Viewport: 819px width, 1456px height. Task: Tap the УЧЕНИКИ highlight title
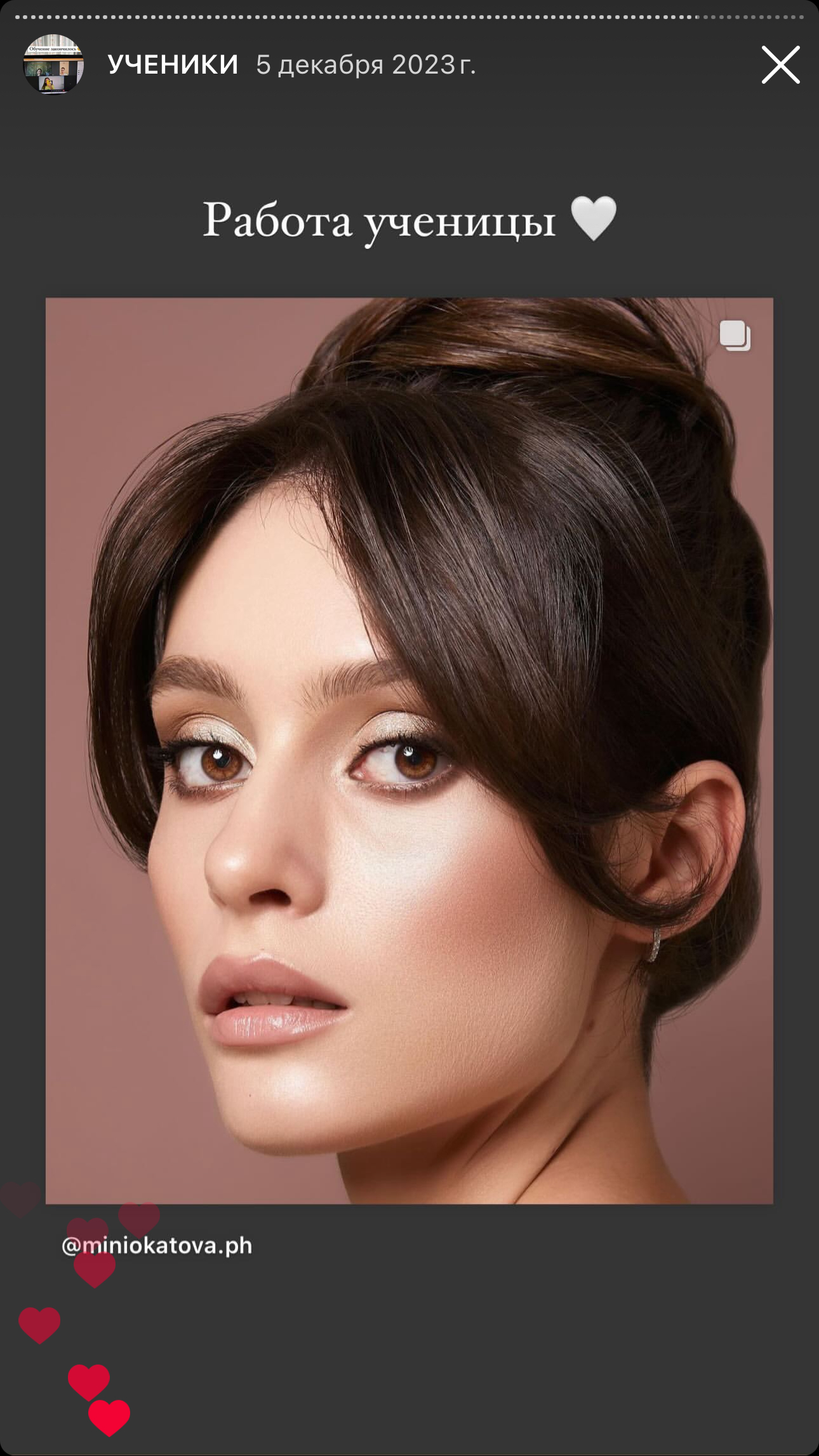173,65
